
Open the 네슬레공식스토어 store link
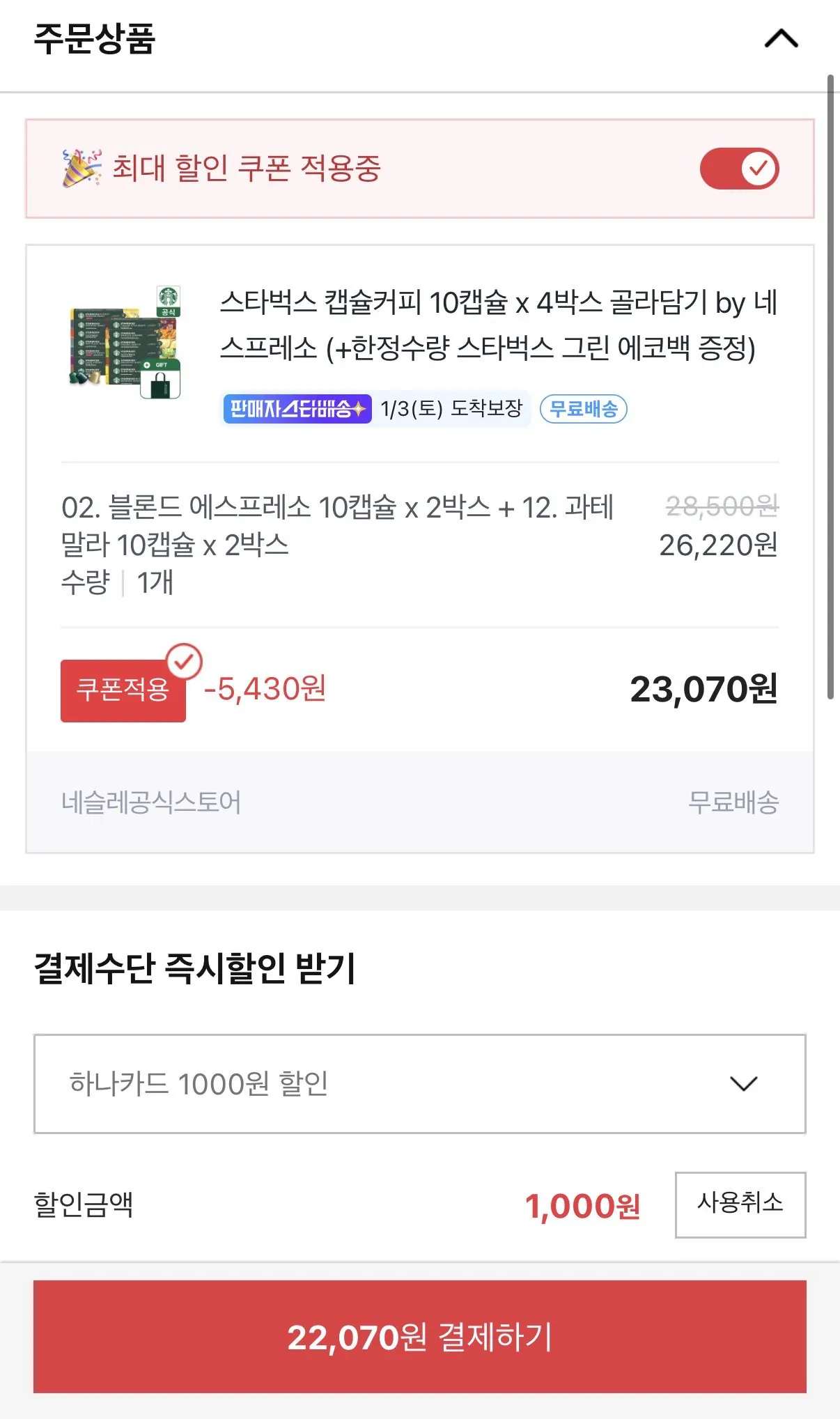point(150,802)
